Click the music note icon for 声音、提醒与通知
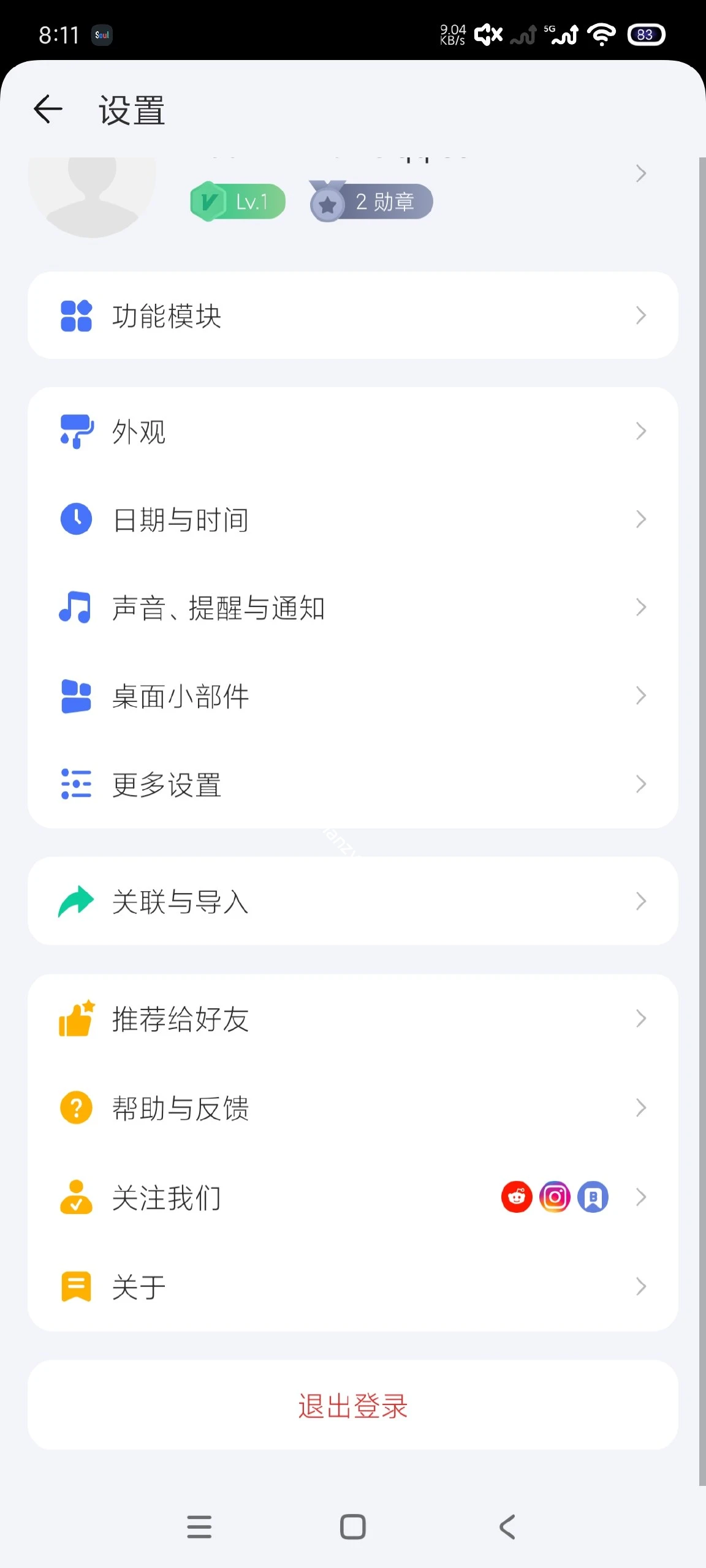Viewport: 706px width, 1568px height. click(x=75, y=608)
